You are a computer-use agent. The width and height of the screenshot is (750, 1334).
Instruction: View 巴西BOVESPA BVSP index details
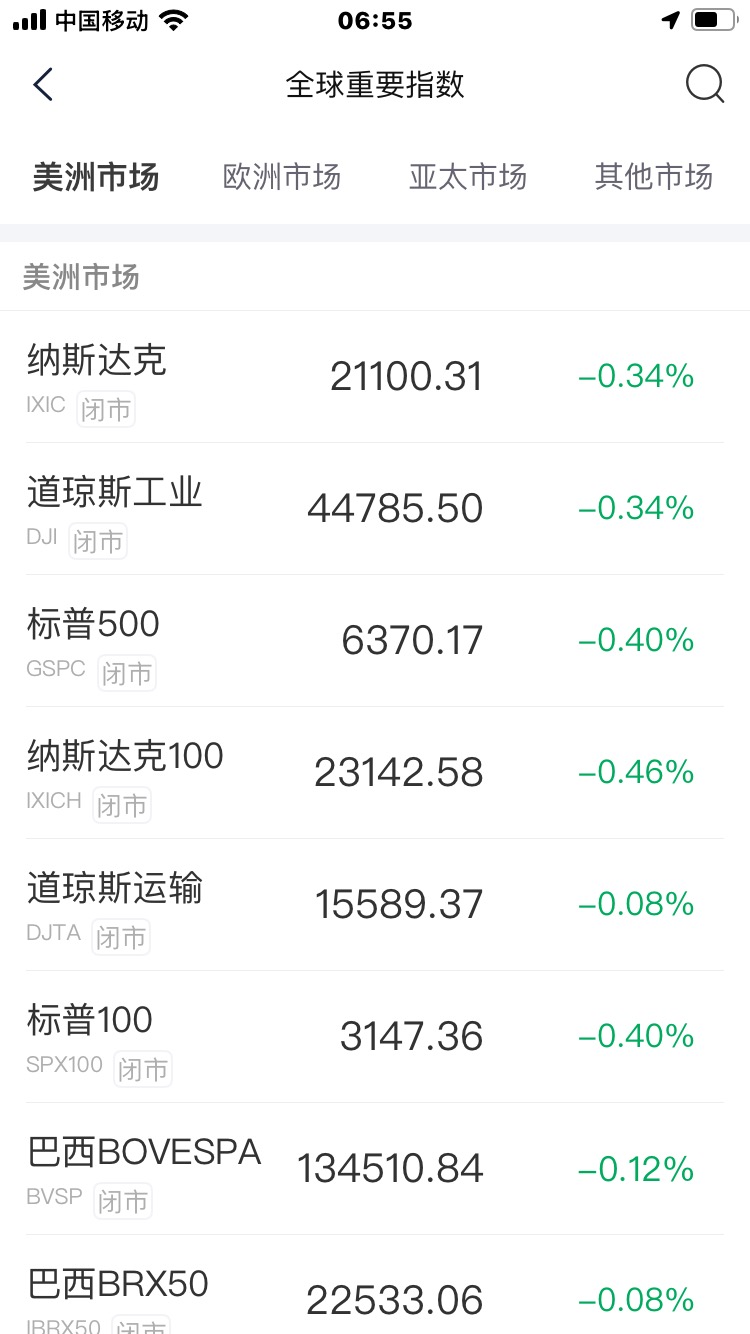[375, 1169]
